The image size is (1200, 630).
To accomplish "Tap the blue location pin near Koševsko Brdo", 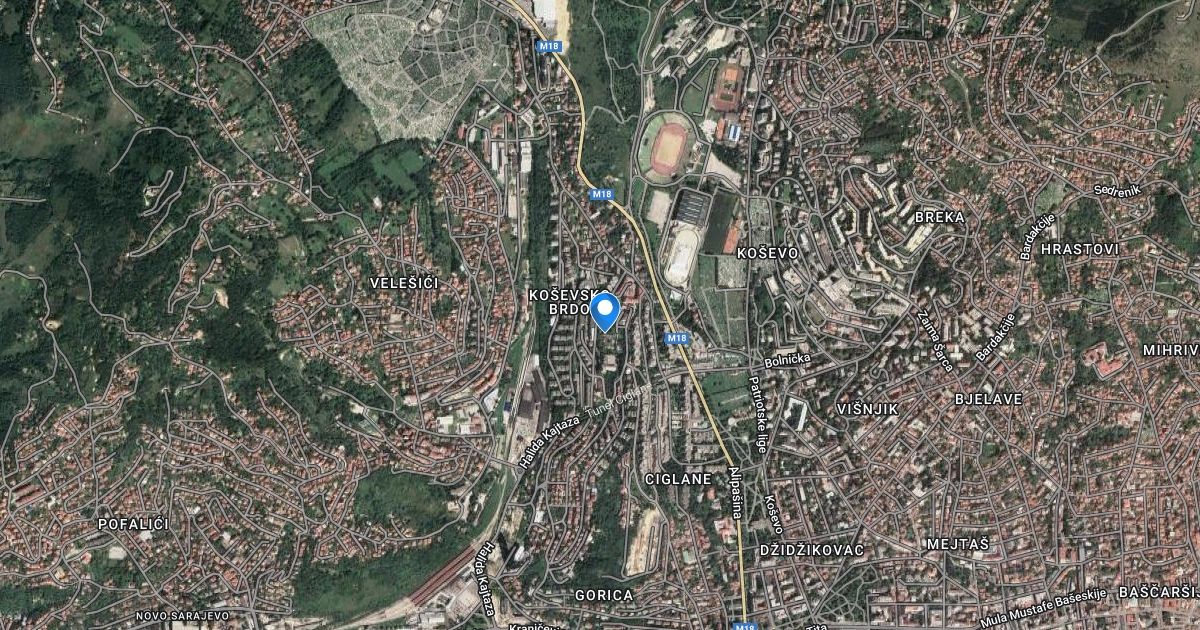I will pos(605,310).
